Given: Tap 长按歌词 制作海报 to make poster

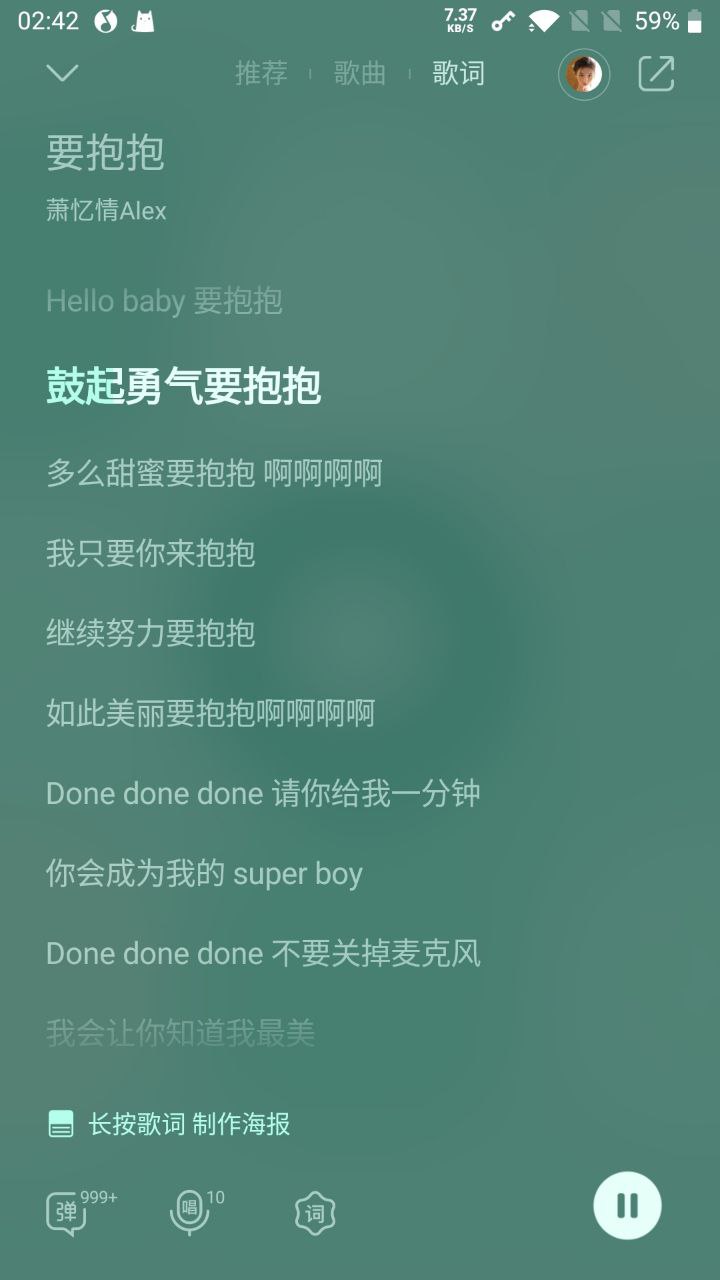Looking at the screenshot, I should click(170, 1124).
